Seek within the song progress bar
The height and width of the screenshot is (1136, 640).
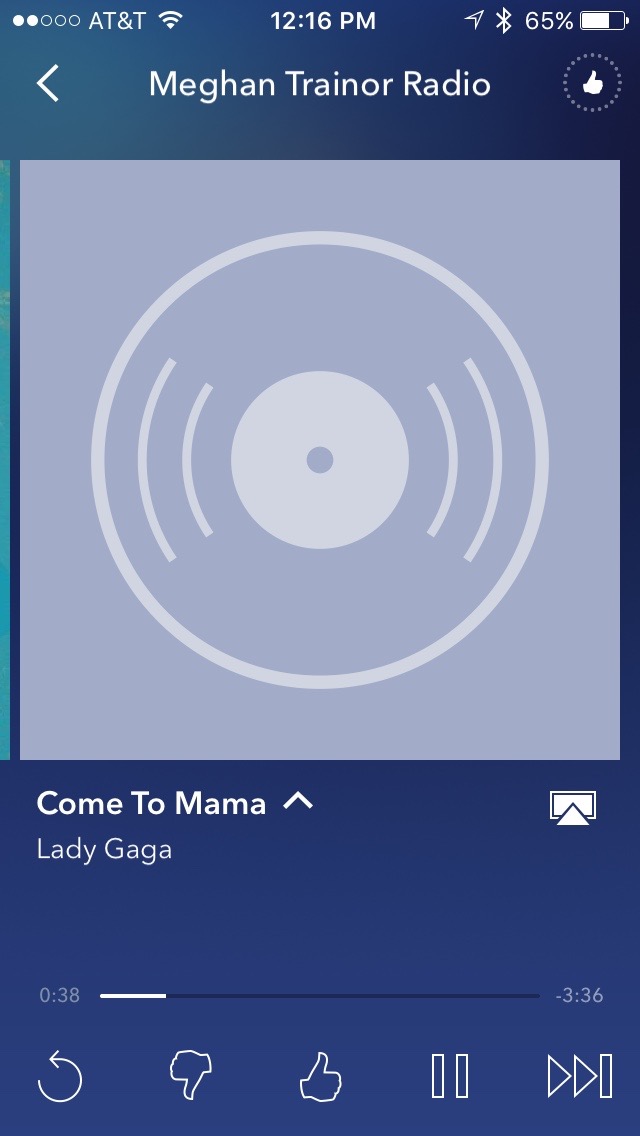pos(320,996)
